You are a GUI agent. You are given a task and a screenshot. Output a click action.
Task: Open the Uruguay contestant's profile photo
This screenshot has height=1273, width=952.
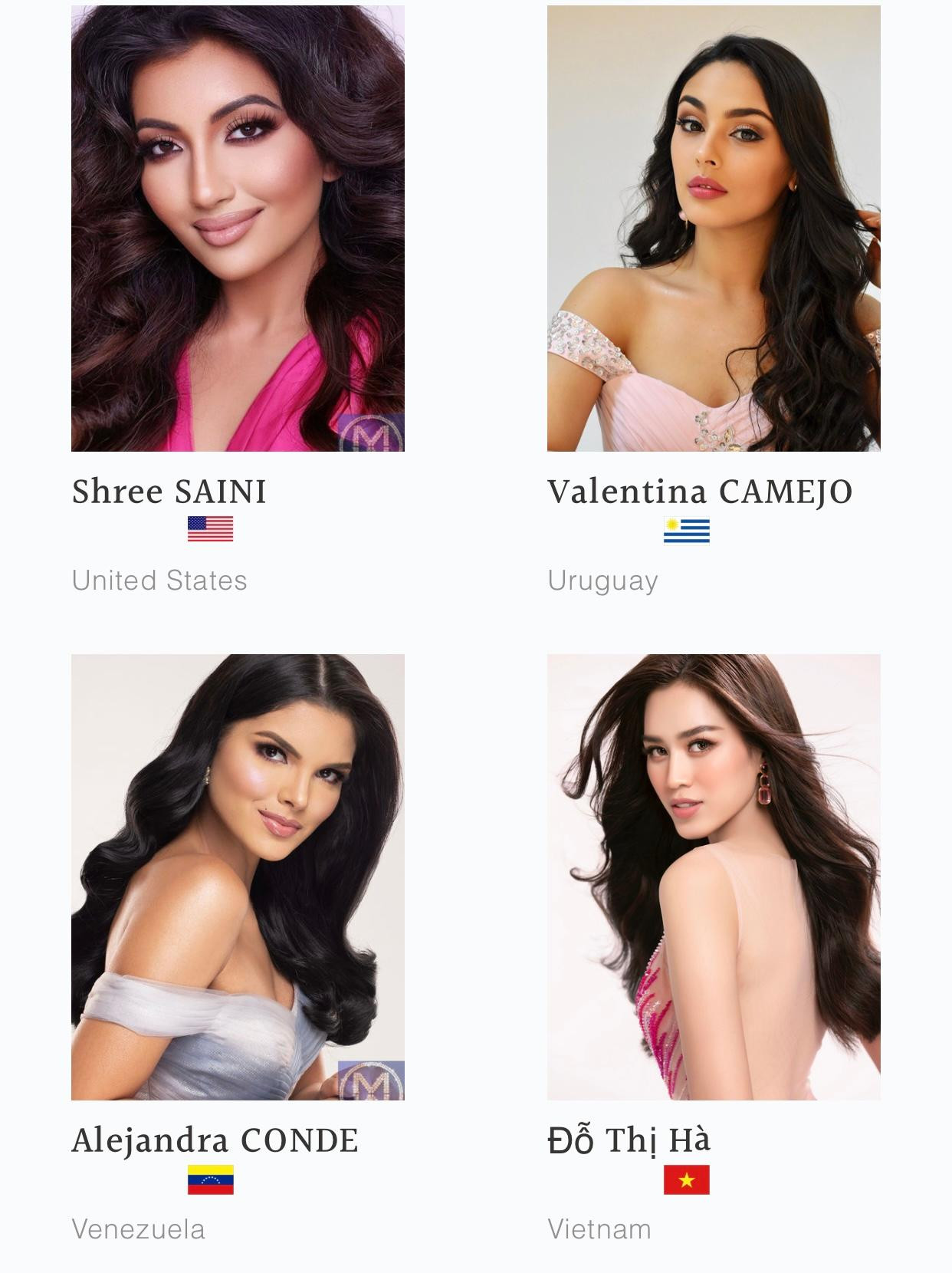(x=714, y=229)
